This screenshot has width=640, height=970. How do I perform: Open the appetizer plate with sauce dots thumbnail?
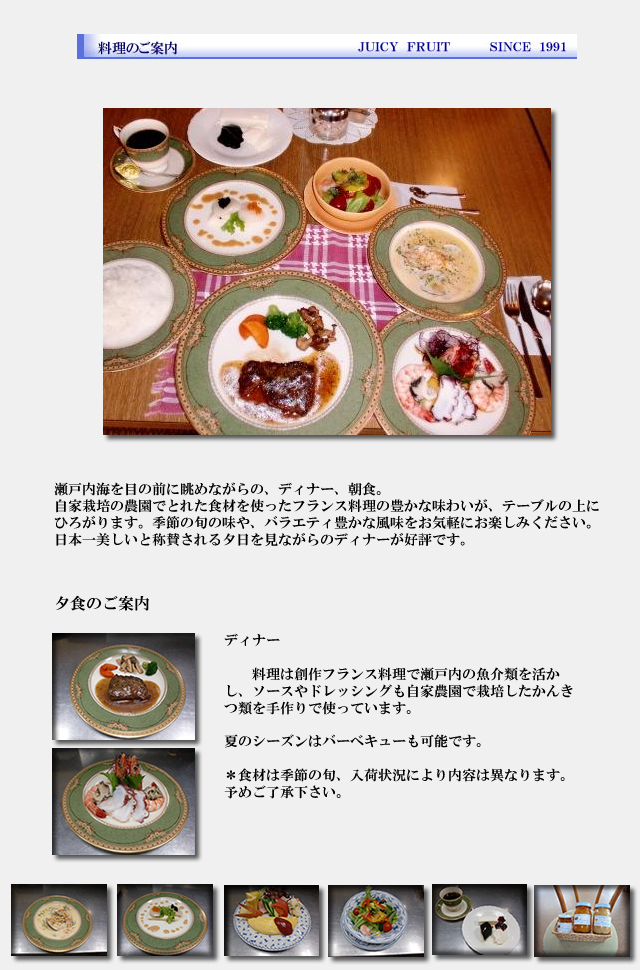coord(164,919)
